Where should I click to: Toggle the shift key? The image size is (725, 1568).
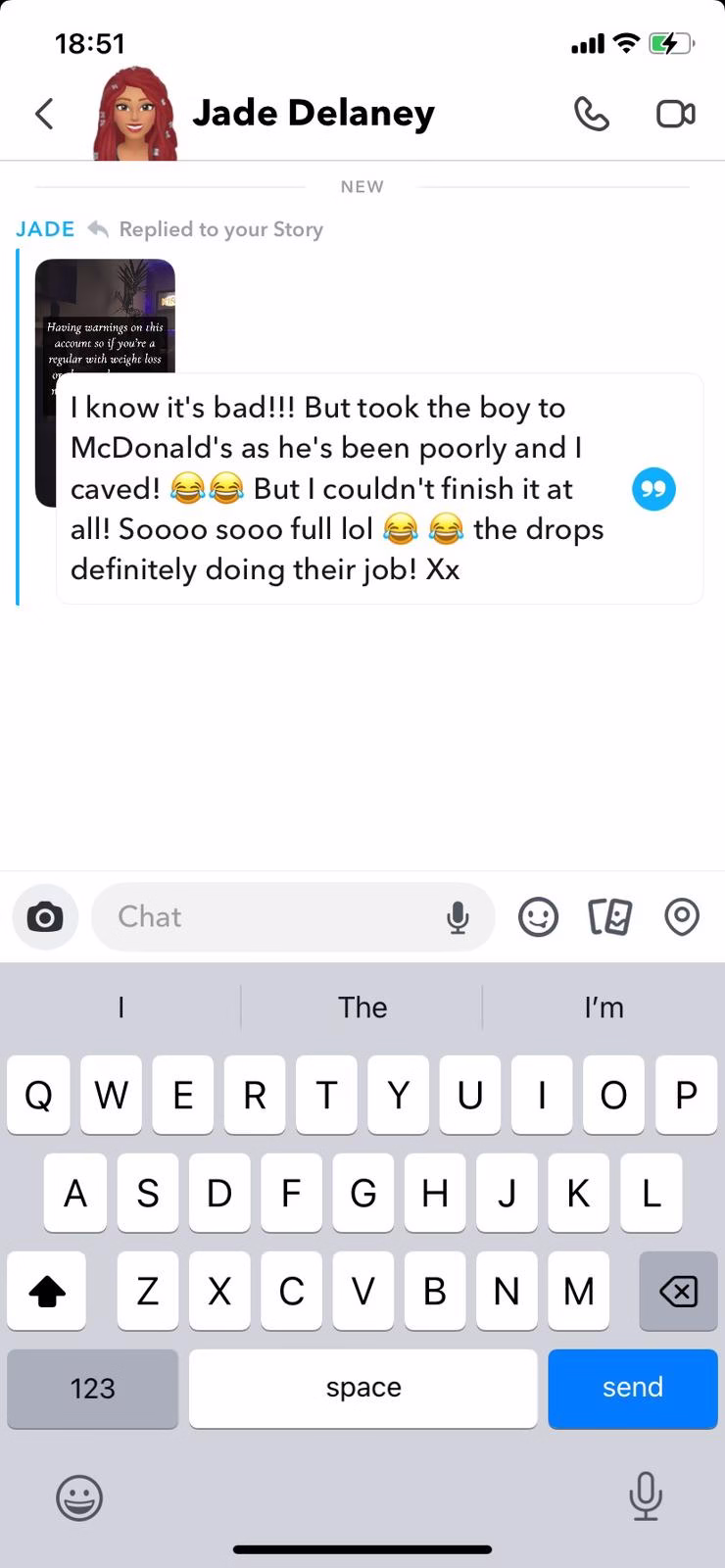pyautogui.click(x=46, y=1292)
